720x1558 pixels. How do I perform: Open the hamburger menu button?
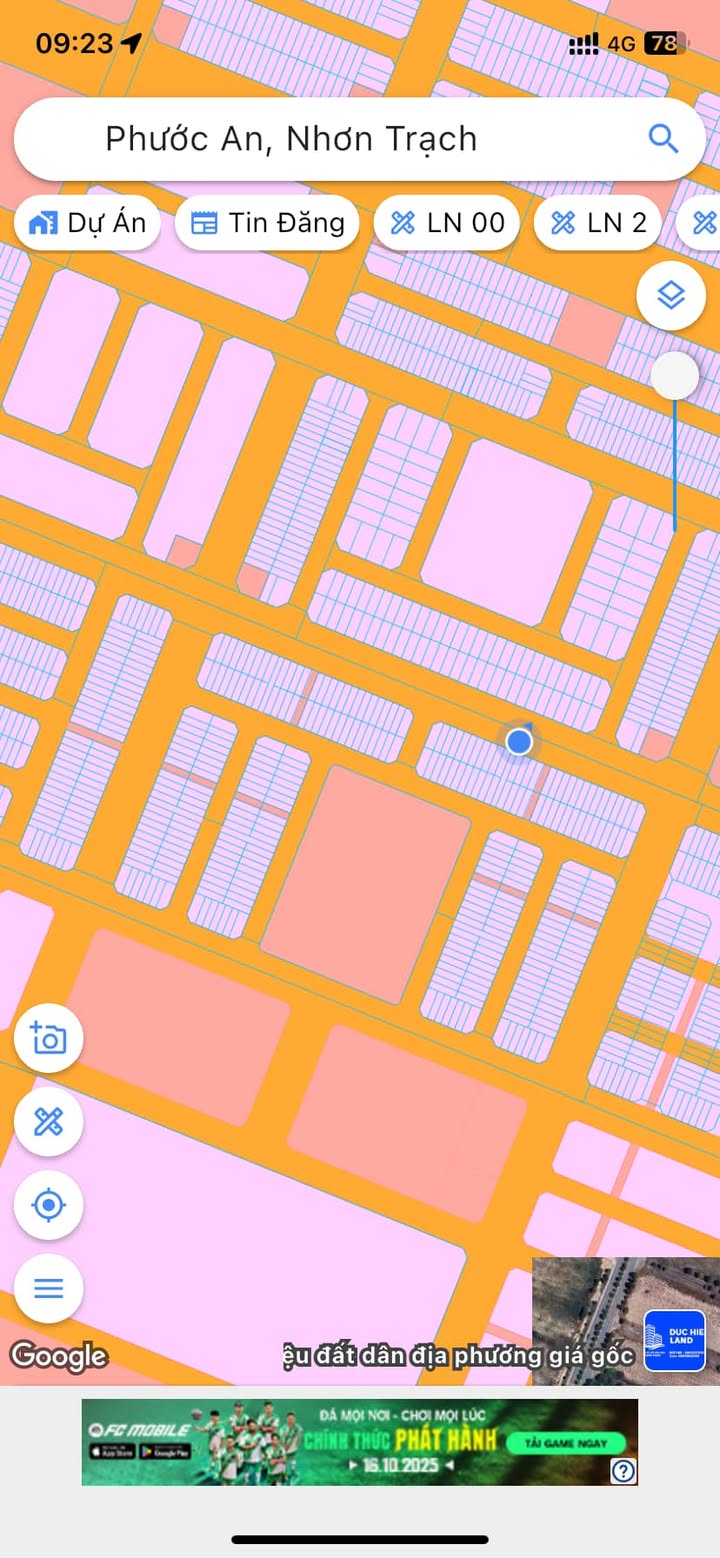point(48,1288)
